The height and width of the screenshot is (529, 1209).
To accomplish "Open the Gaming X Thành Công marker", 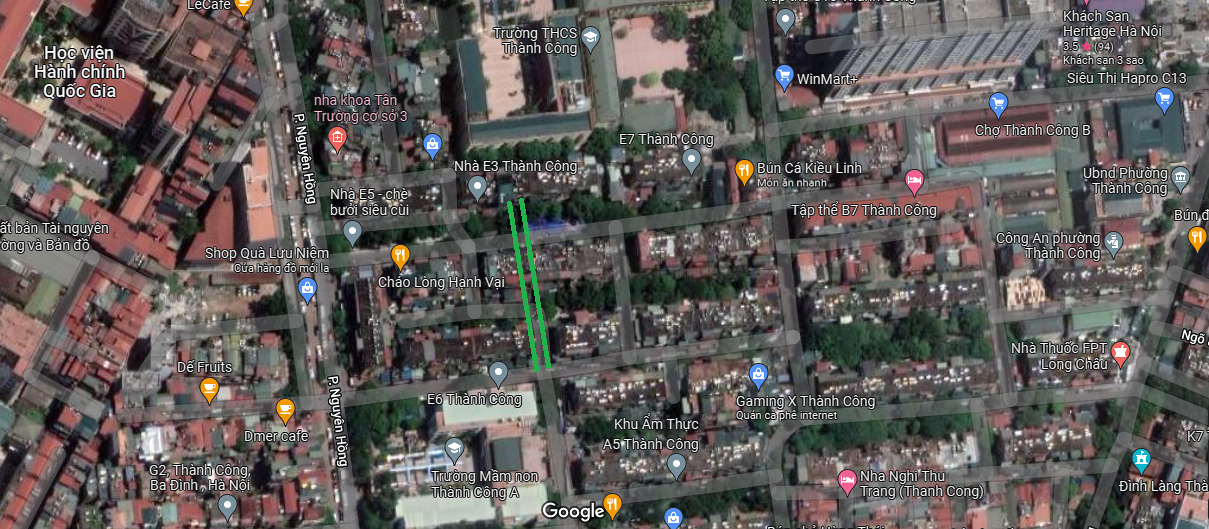I will click(758, 376).
